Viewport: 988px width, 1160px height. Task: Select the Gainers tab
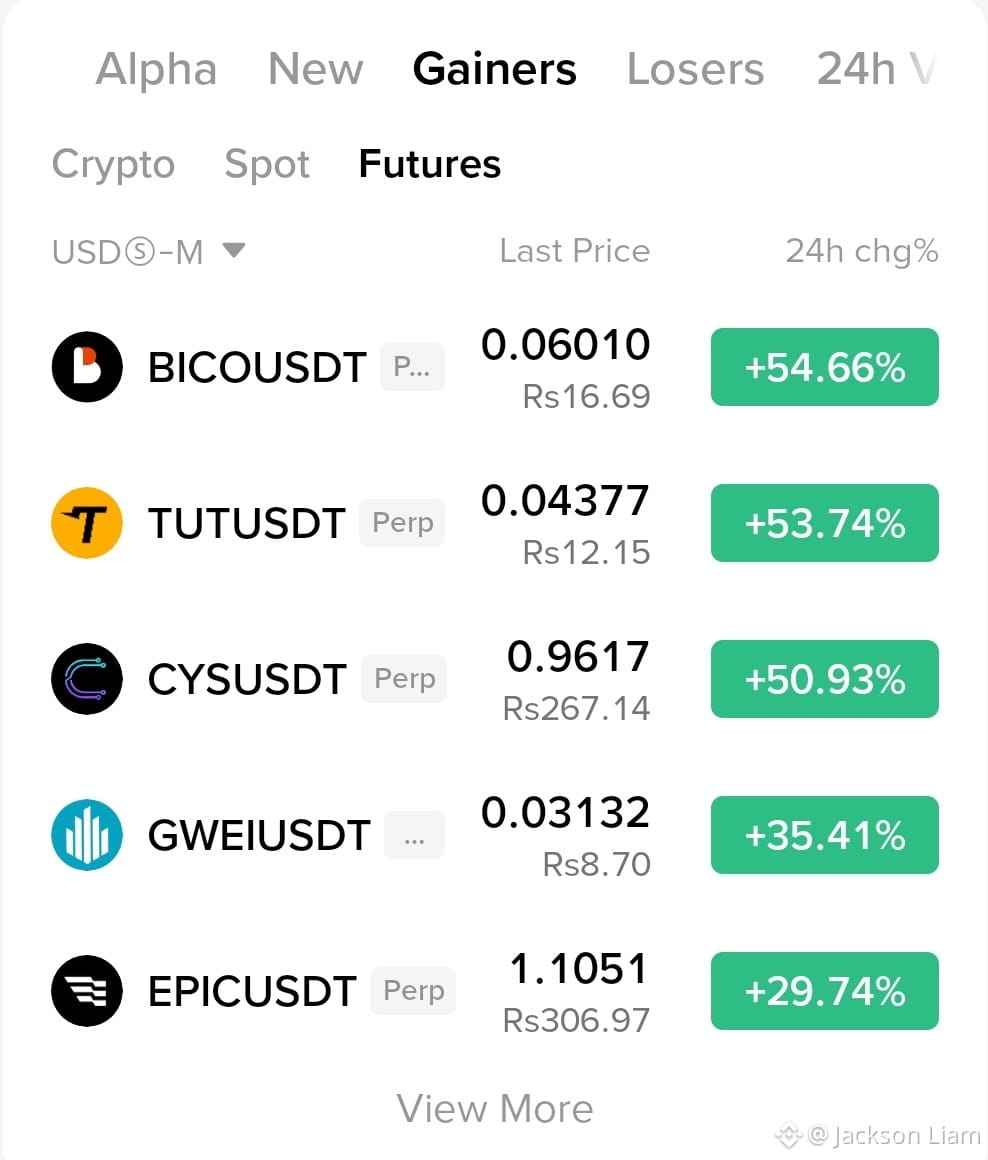[494, 70]
